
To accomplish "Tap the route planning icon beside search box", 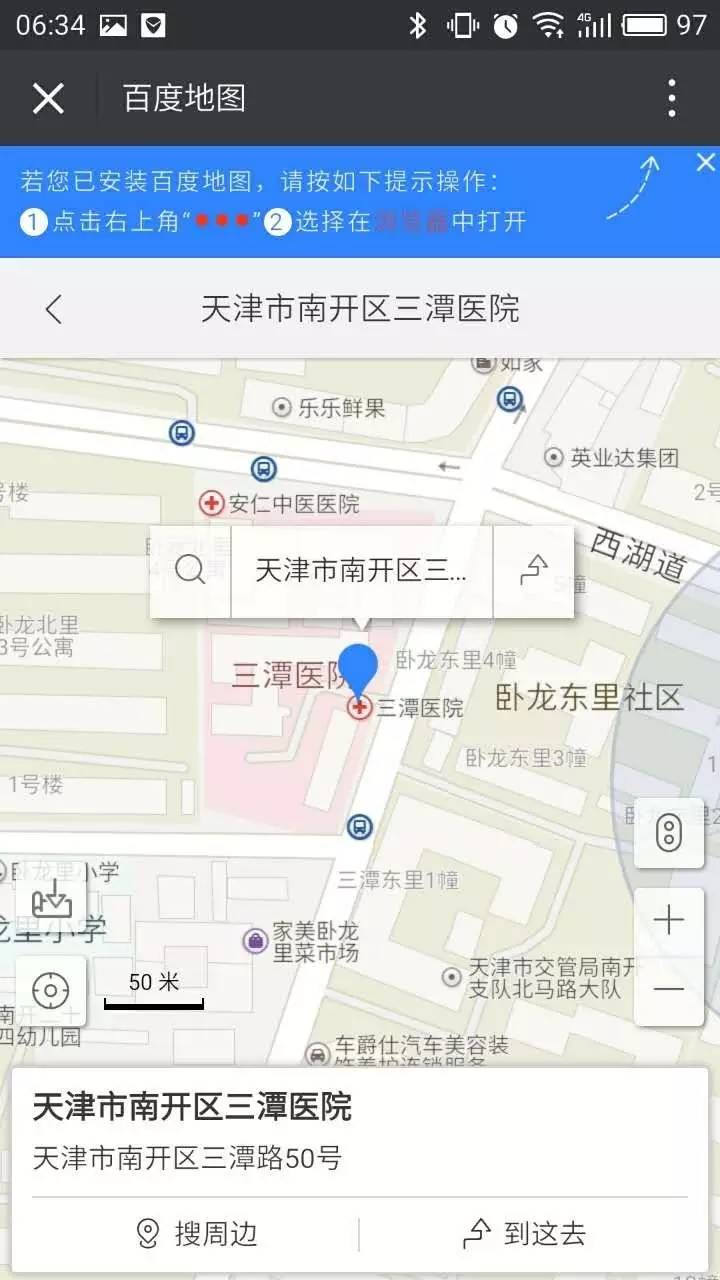I will click(535, 571).
